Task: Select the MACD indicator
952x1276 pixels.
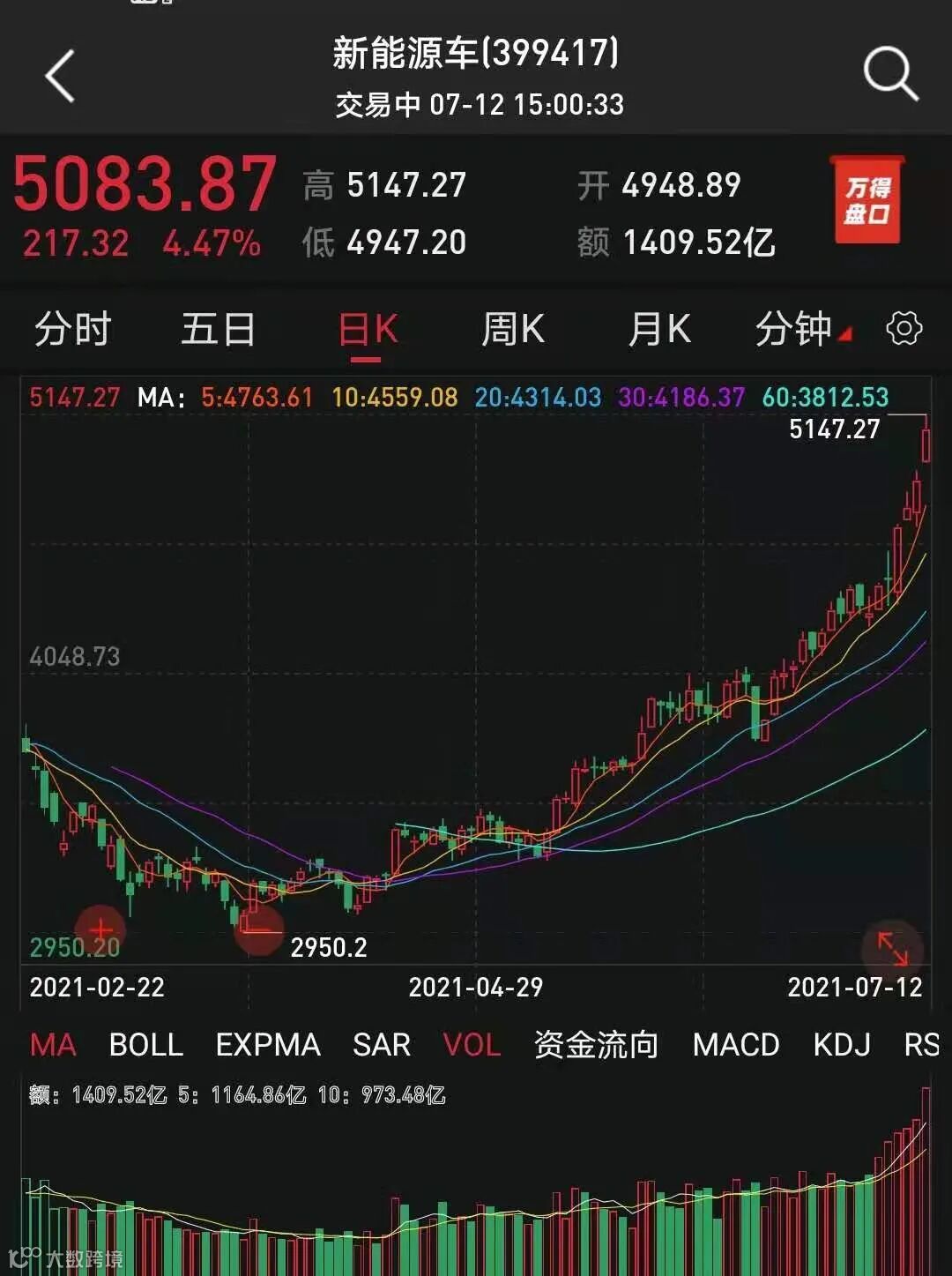Action: tap(736, 1045)
